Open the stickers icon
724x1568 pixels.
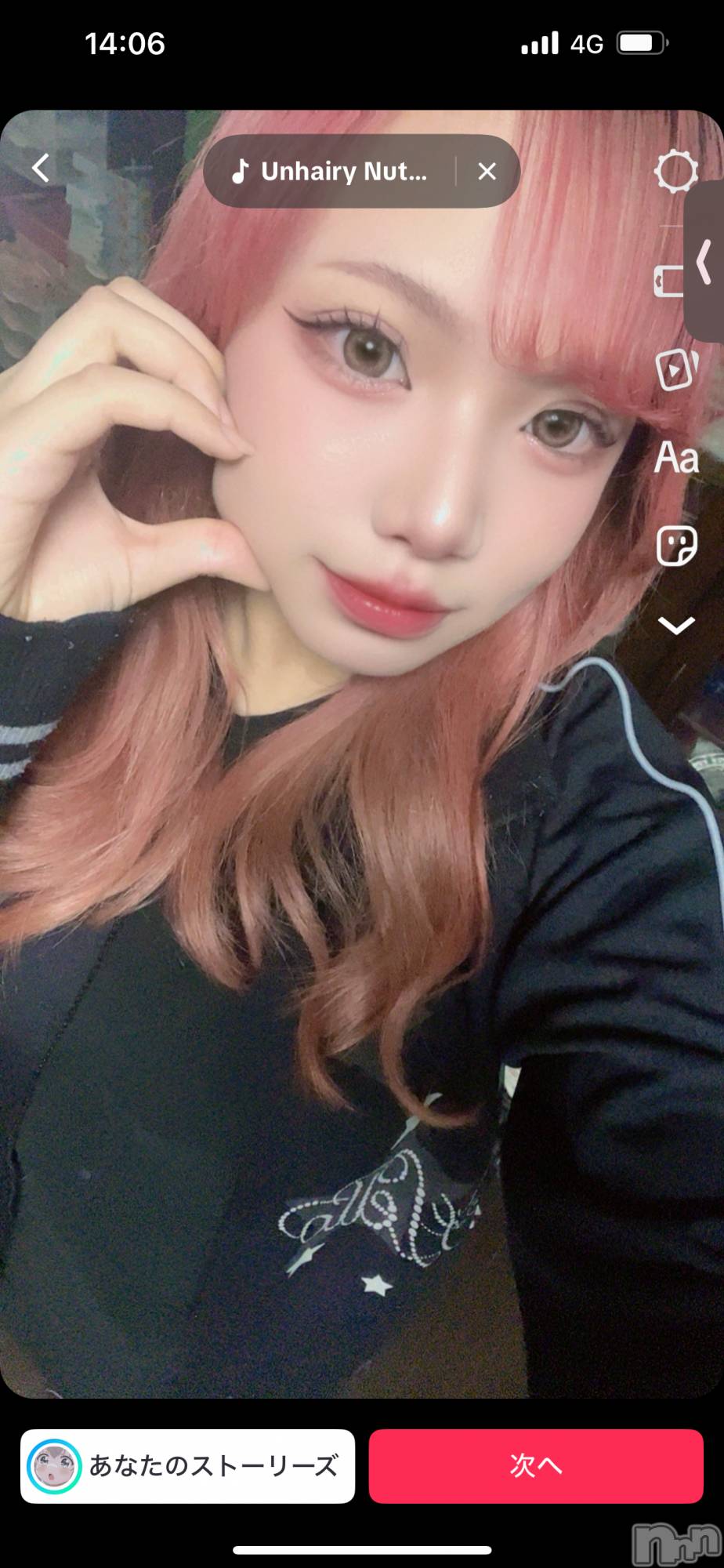675,546
